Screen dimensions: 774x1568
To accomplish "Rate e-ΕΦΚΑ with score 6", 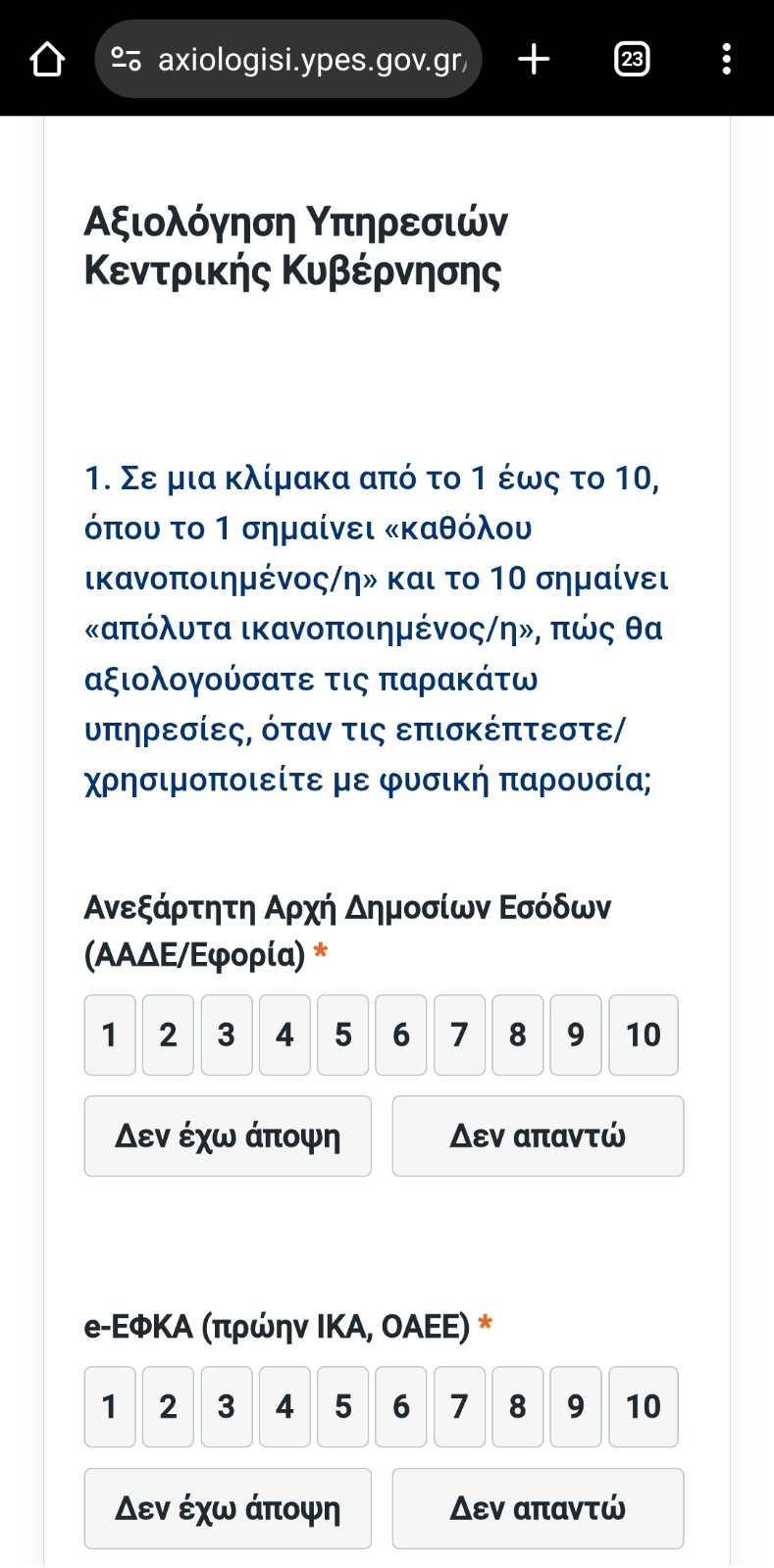I will click(401, 1407).
